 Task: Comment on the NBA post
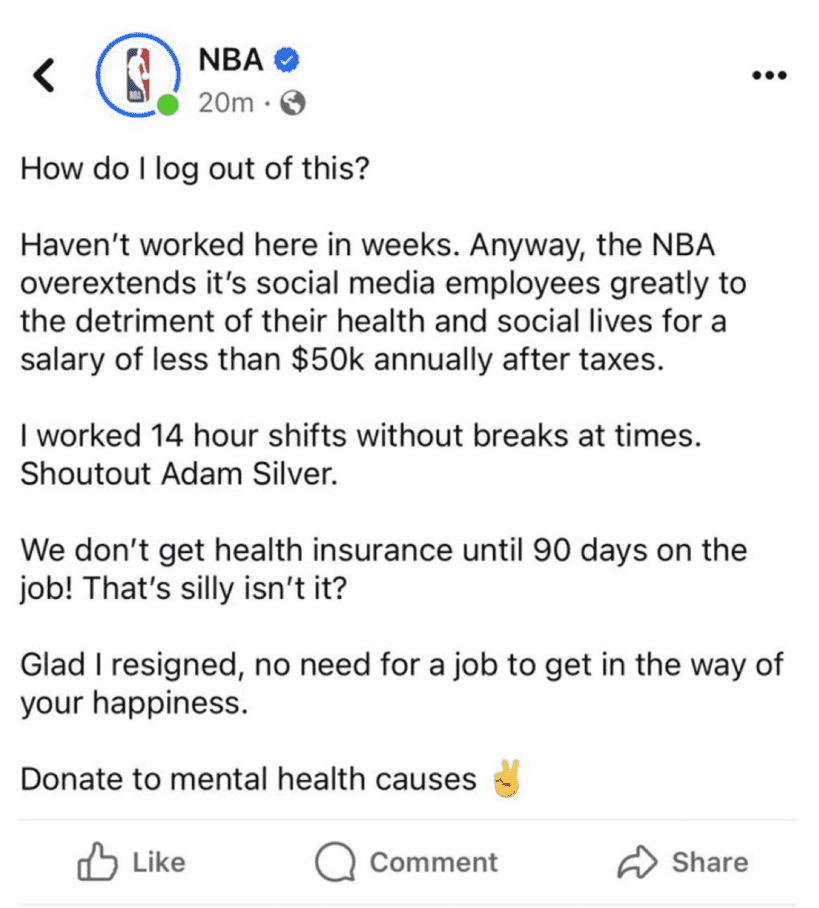(407, 862)
